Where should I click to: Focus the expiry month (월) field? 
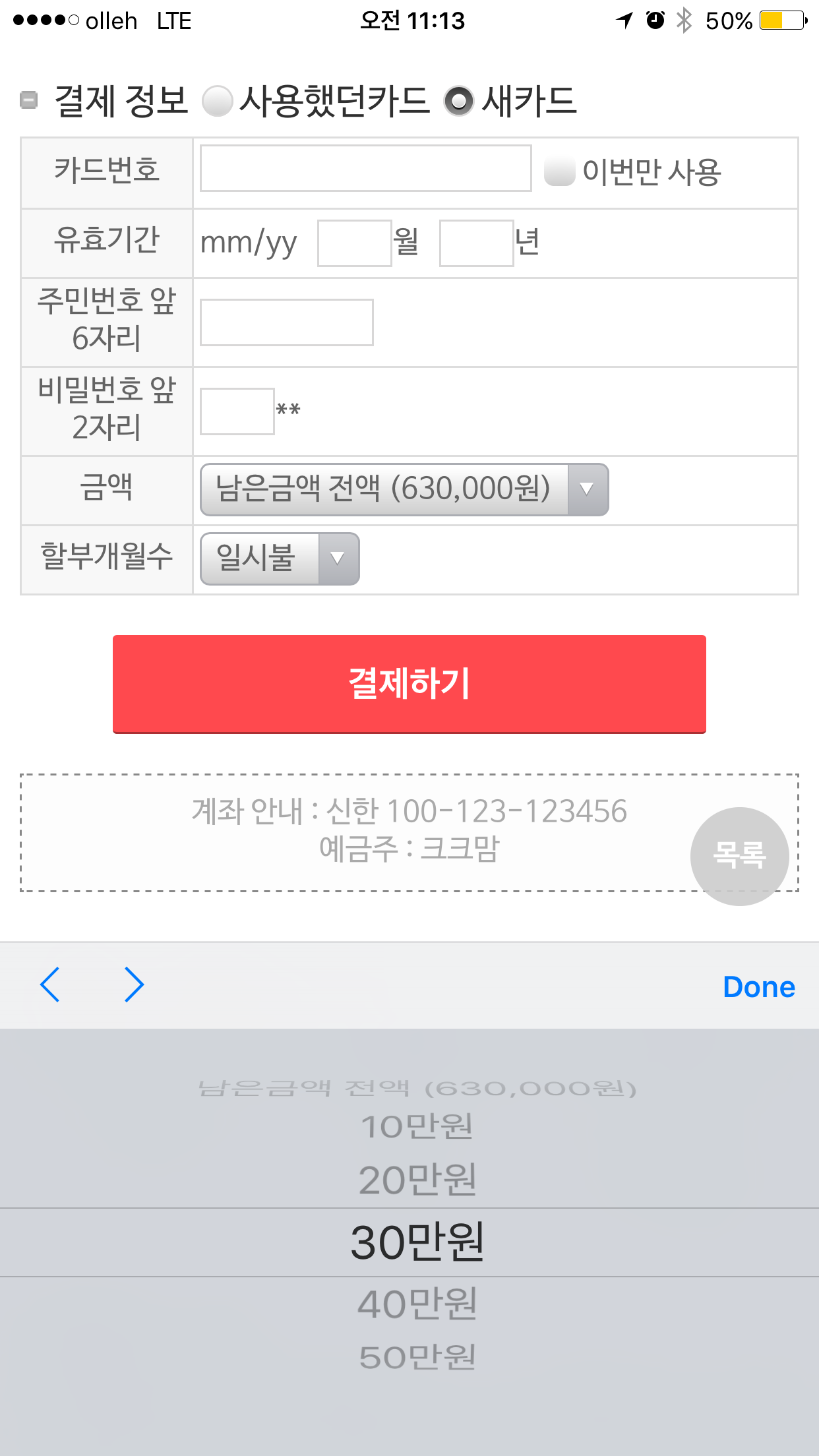click(354, 243)
